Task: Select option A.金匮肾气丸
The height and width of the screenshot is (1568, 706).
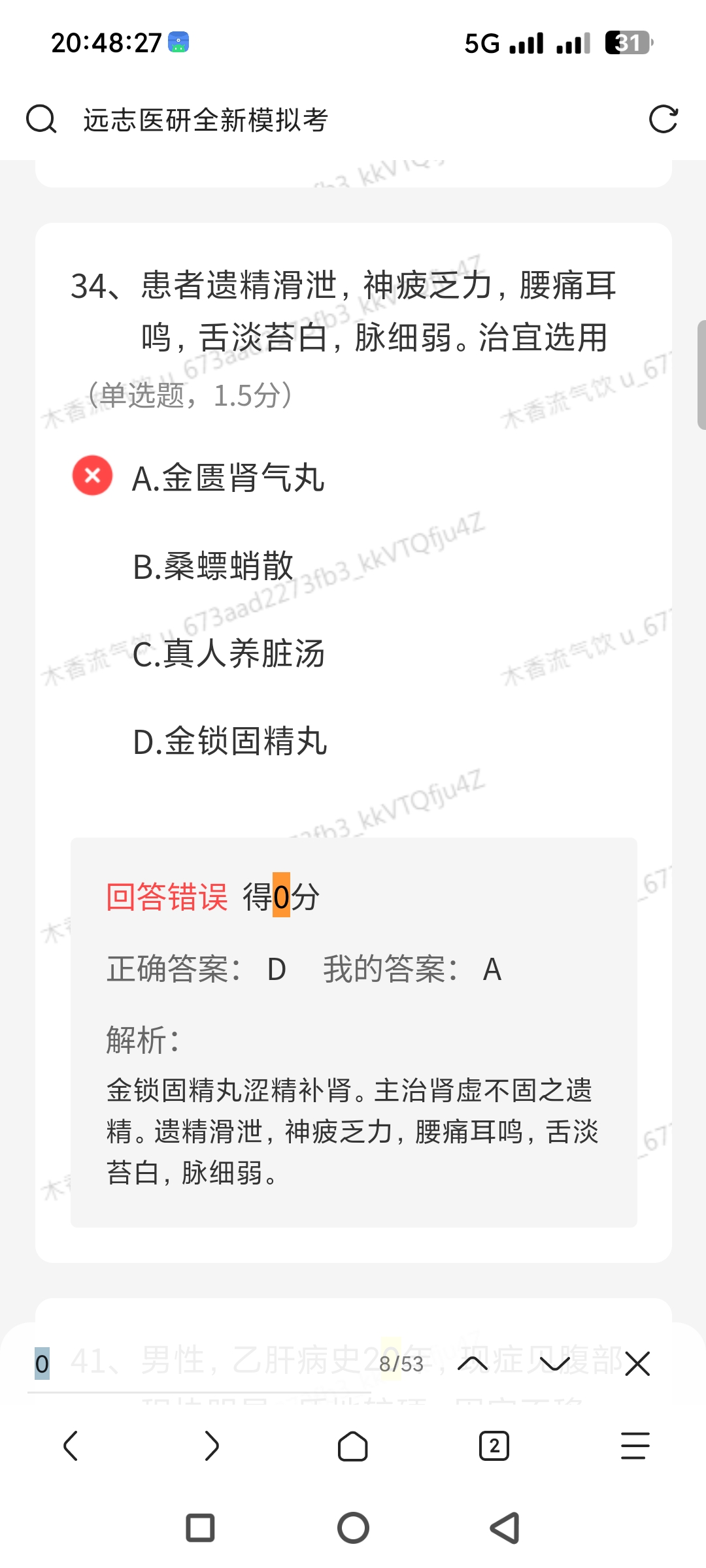Action: coord(228,478)
